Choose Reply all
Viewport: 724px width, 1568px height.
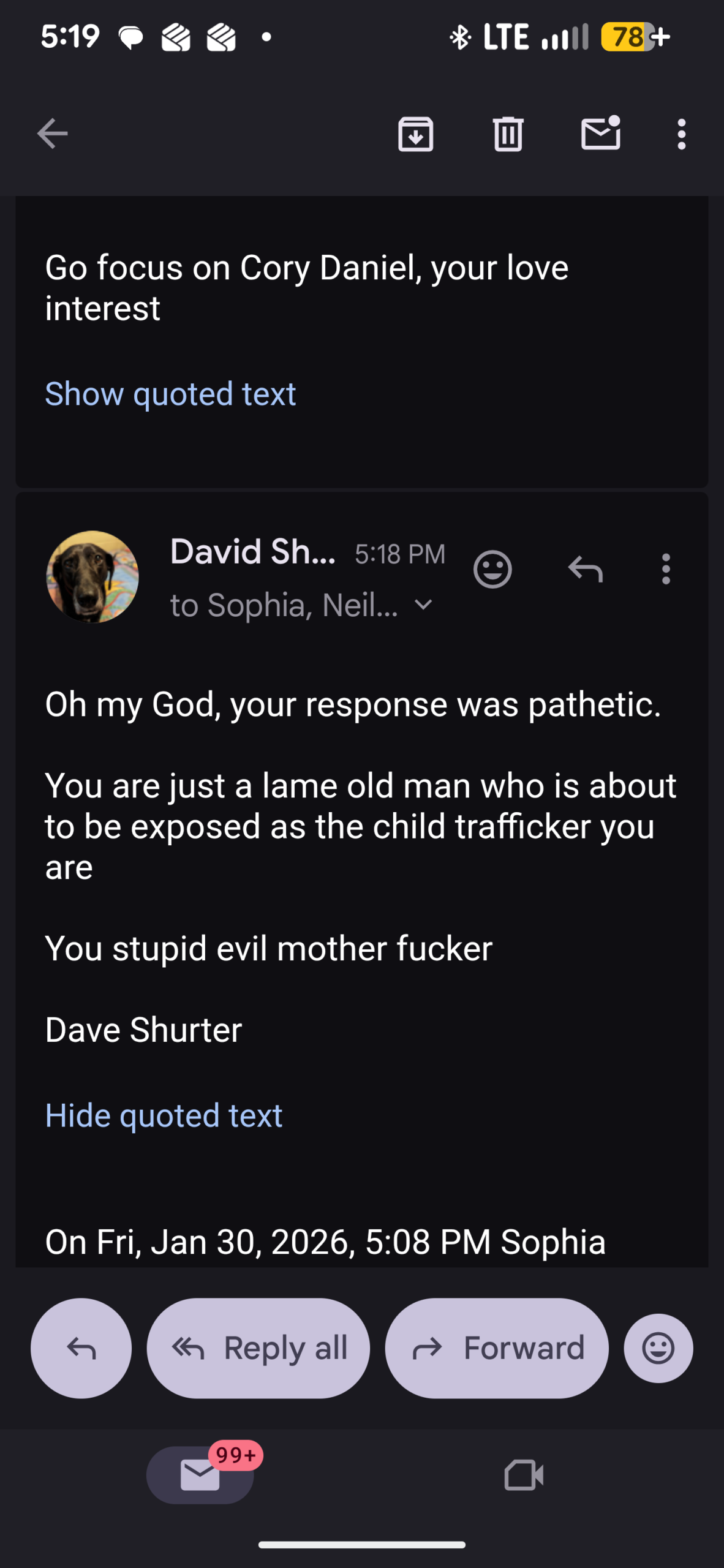click(x=258, y=1348)
